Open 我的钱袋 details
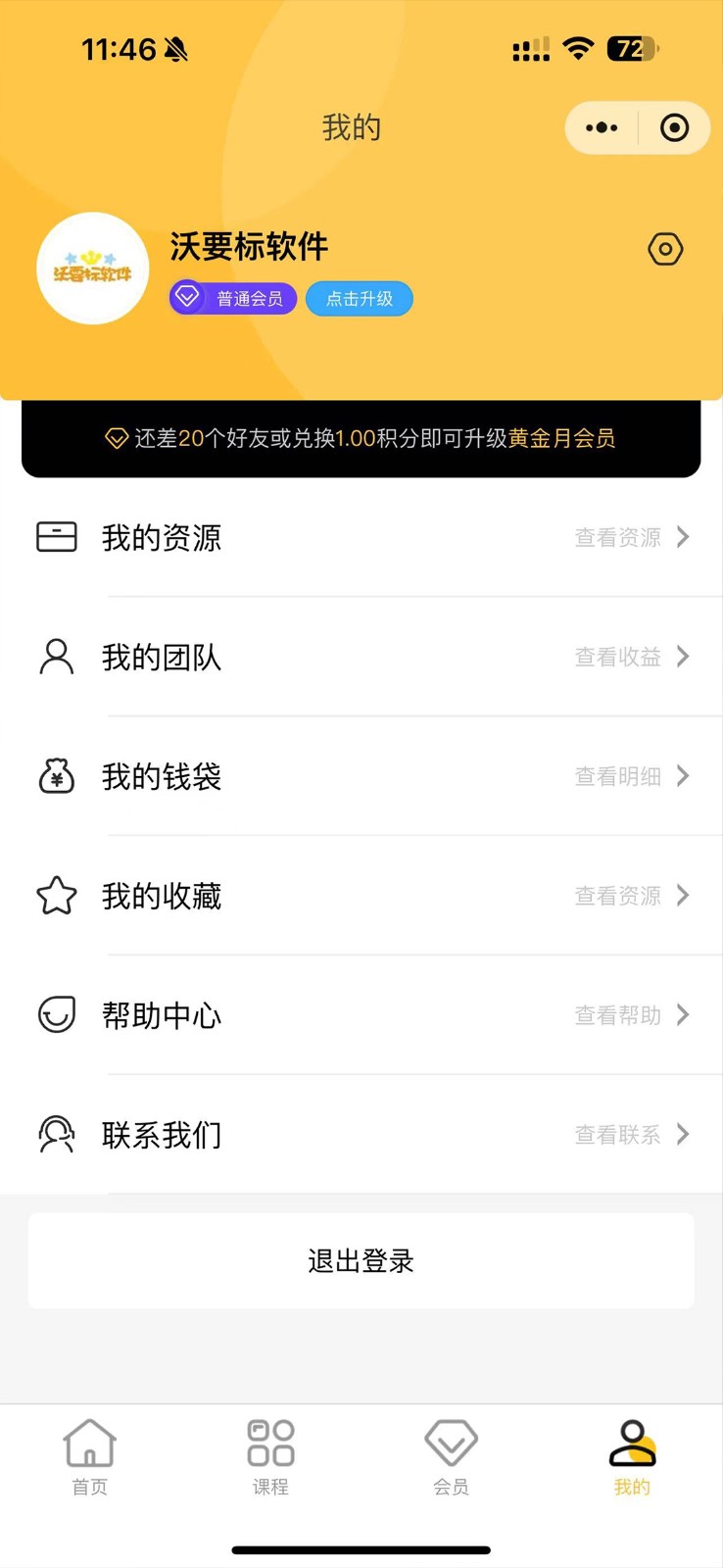The image size is (723, 1568). [x=361, y=776]
